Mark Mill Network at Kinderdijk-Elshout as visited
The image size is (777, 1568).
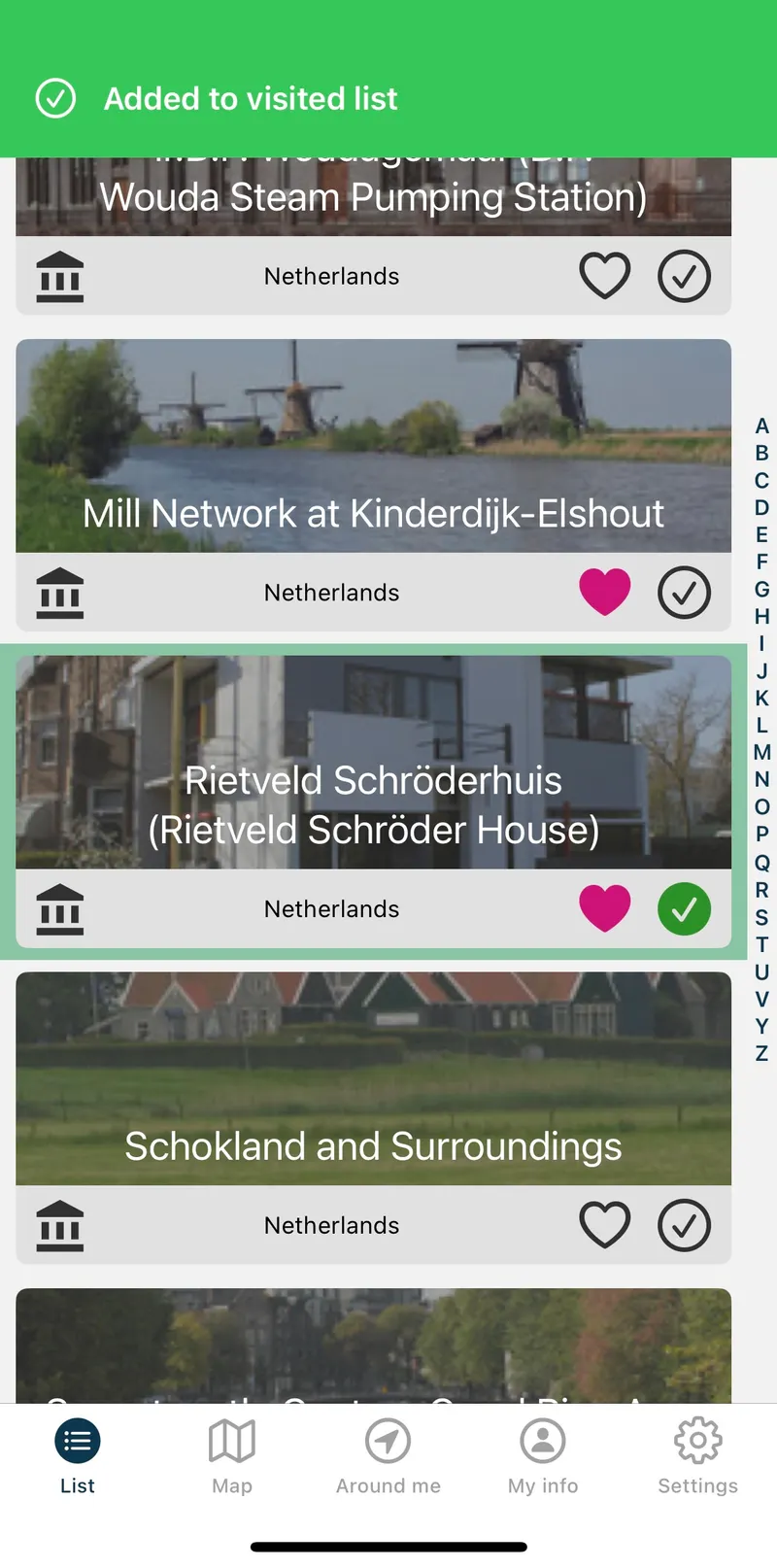click(684, 593)
